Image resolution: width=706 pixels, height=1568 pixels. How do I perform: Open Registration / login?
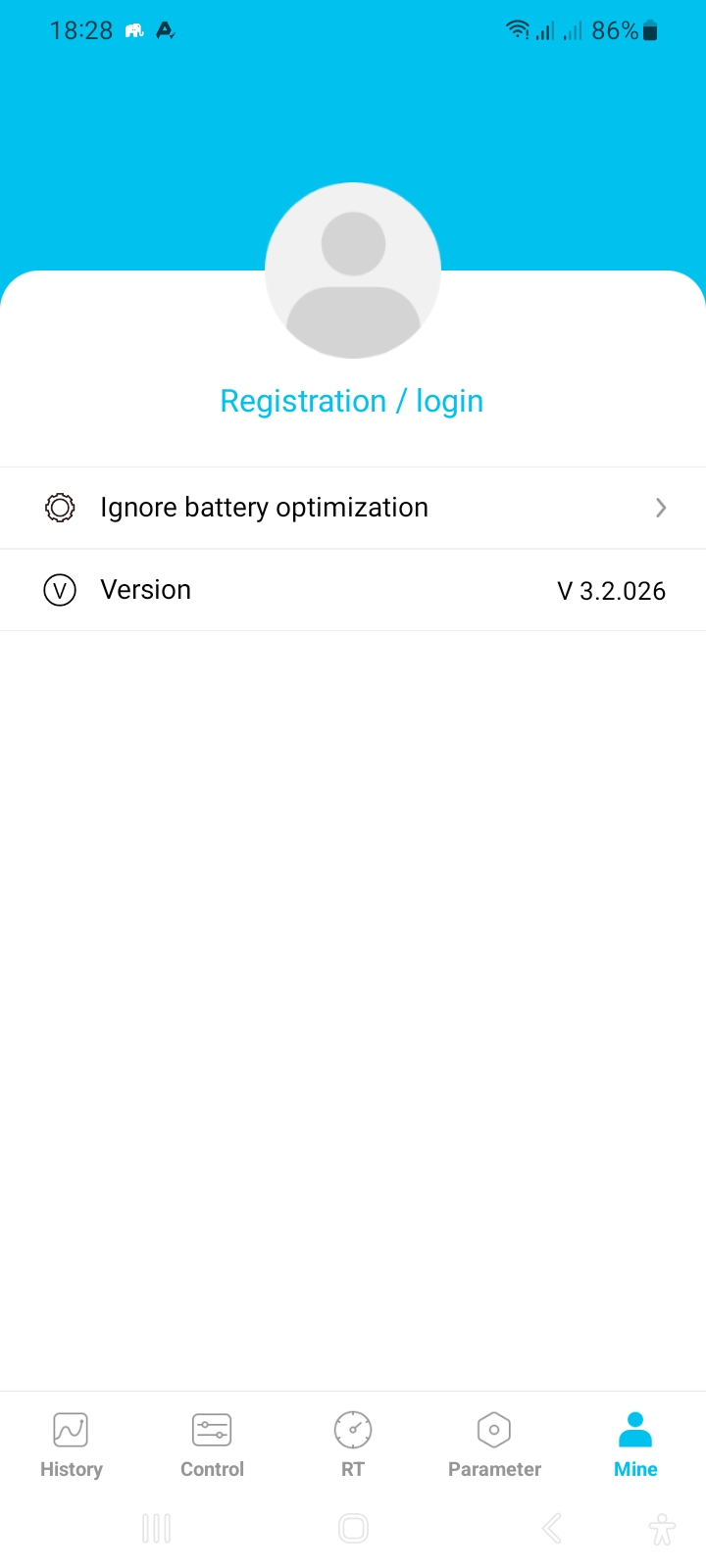tap(352, 401)
